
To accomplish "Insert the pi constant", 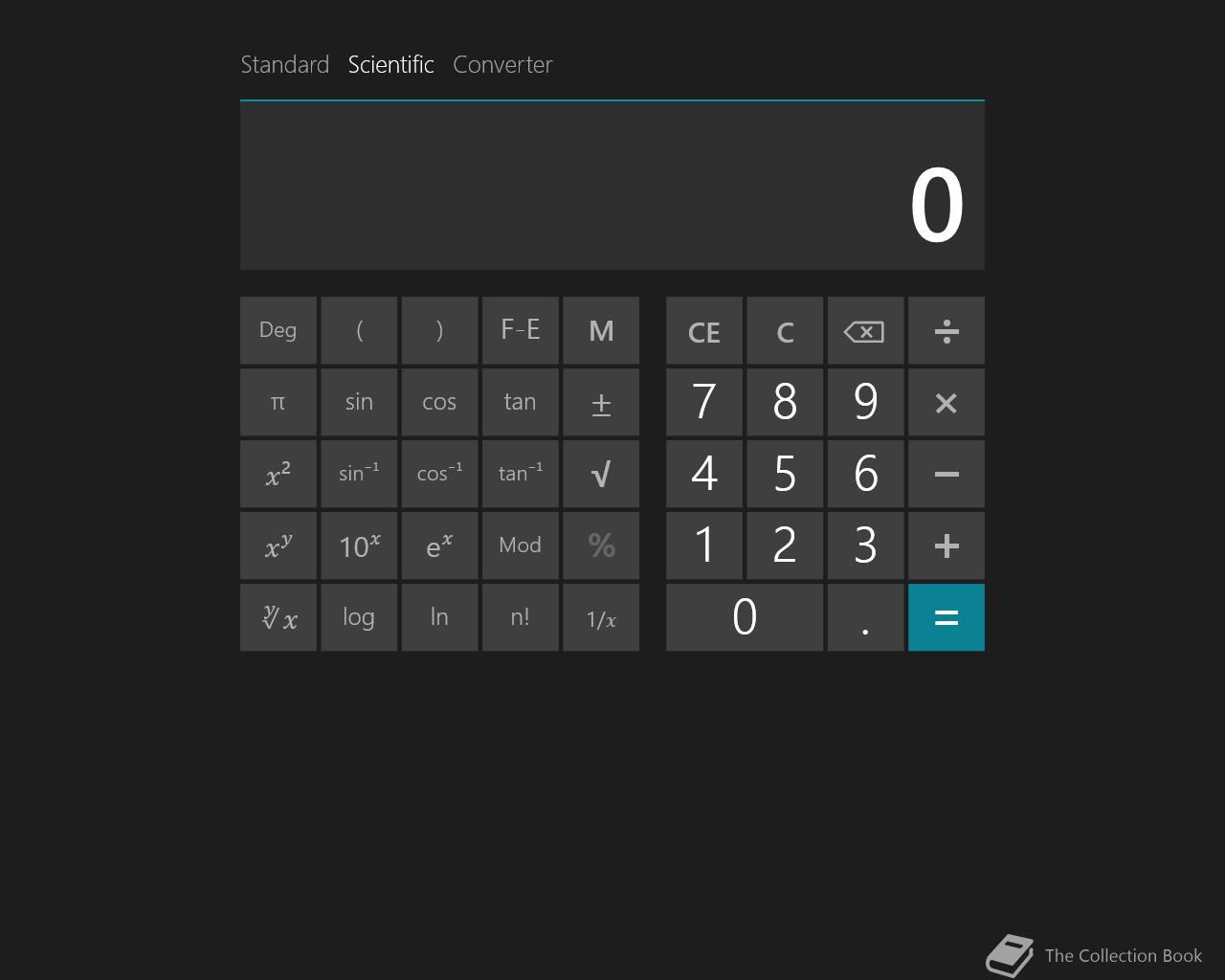I will pyautogui.click(x=278, y=402).
